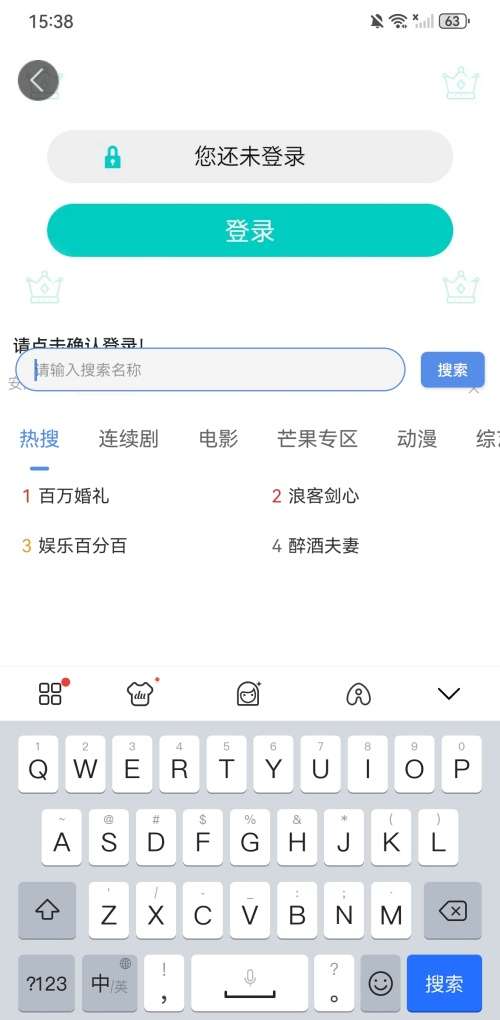This screenshot has width=500, height=1020.
Task: Open the keyboard's four-squares menu
Action: [51, 693]
